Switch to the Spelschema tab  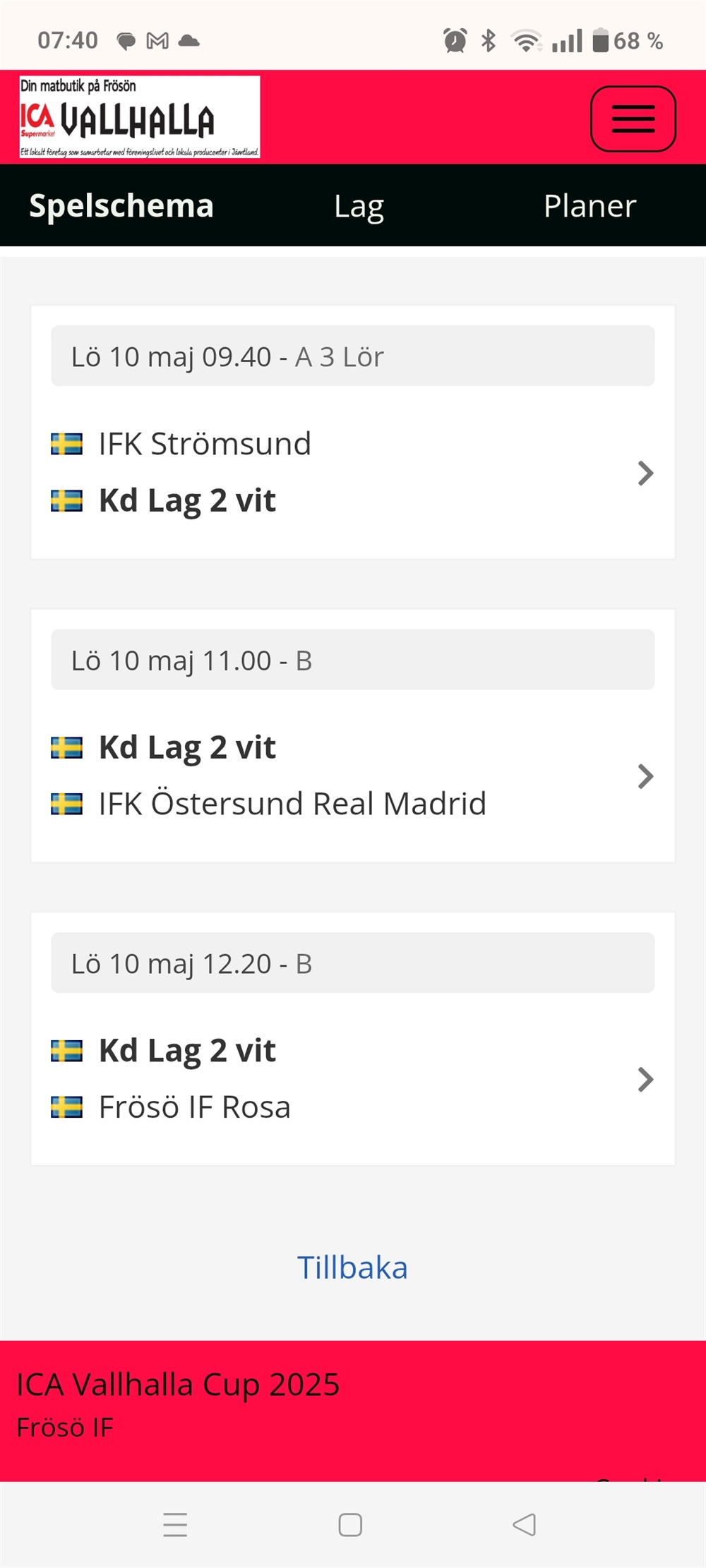(121, 205)
